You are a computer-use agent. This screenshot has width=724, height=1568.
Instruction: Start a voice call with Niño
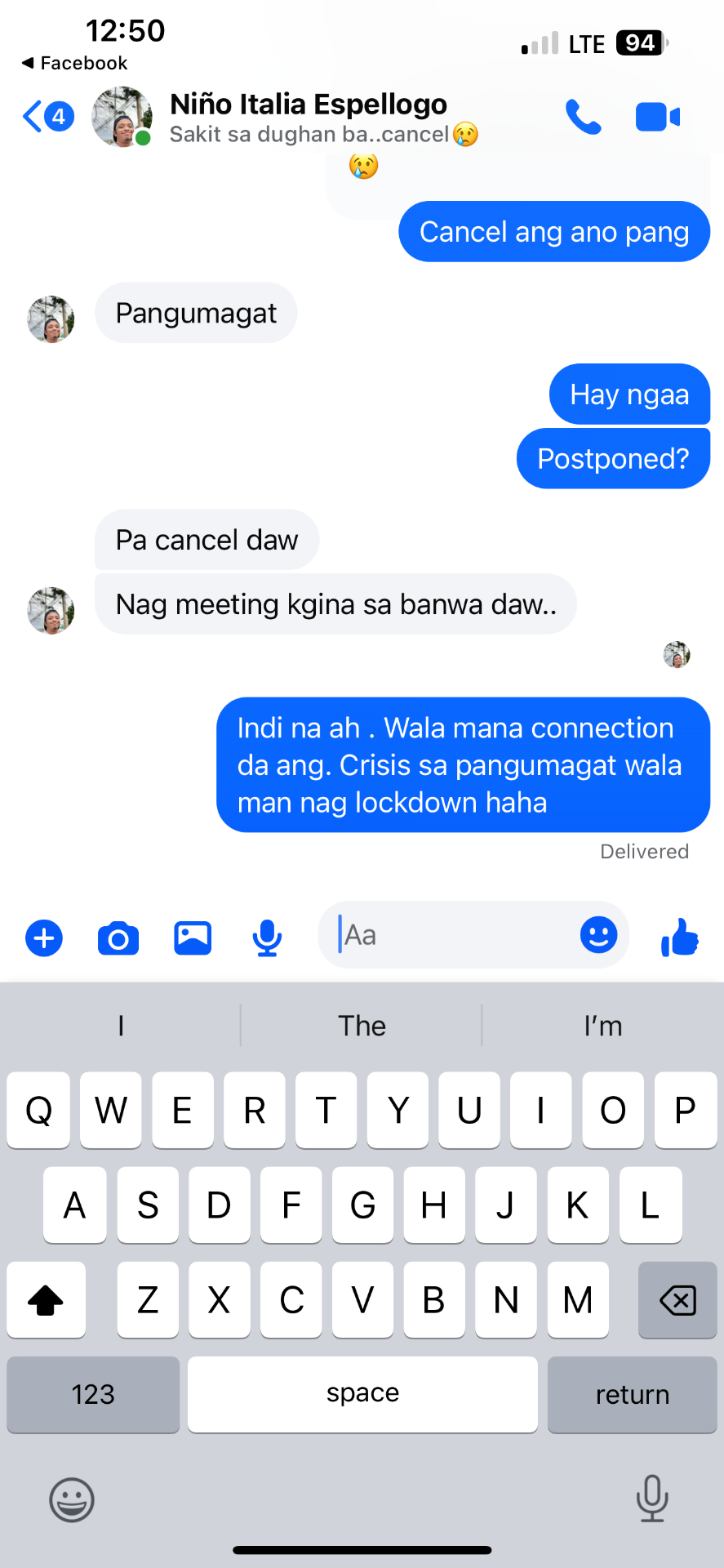[583, 118]
